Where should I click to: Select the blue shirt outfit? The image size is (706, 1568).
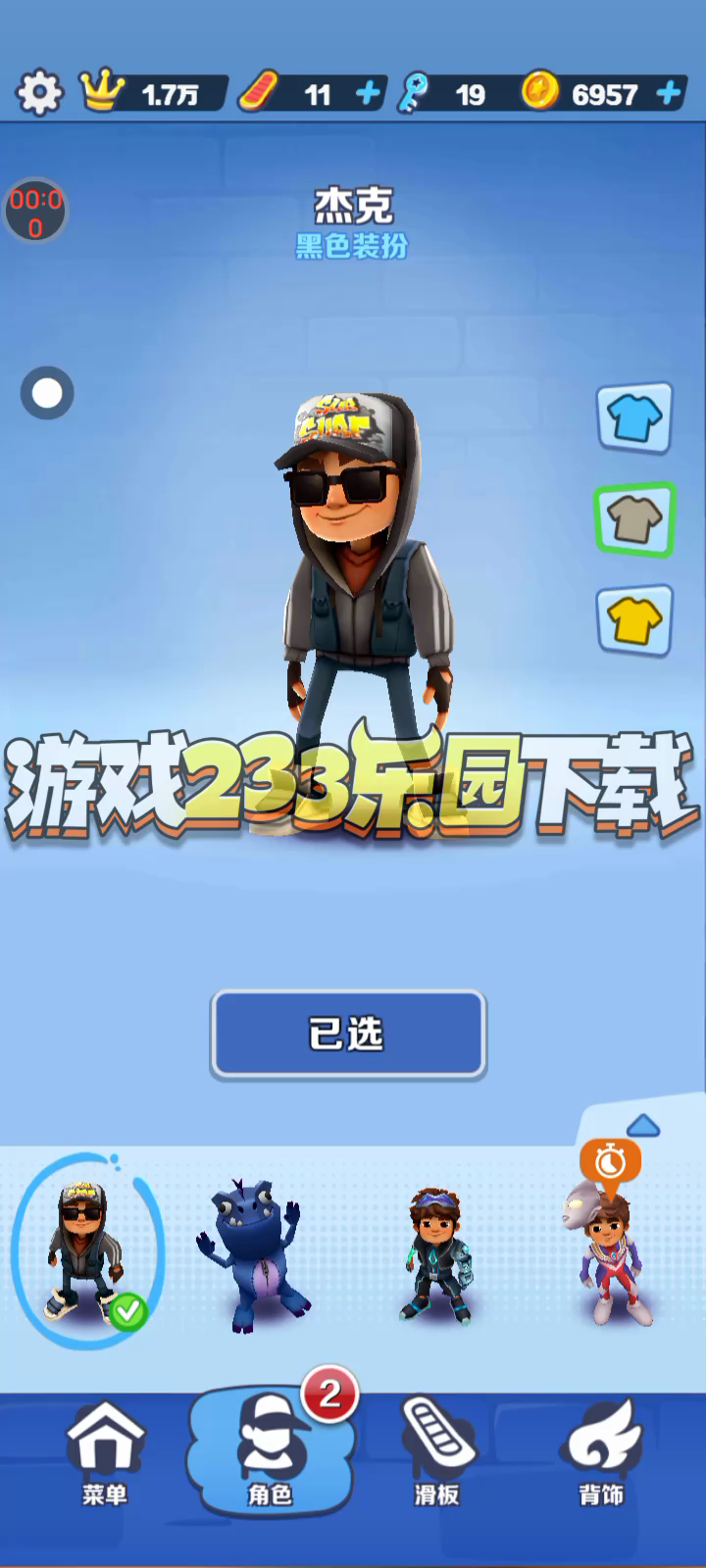pos(634,418)
